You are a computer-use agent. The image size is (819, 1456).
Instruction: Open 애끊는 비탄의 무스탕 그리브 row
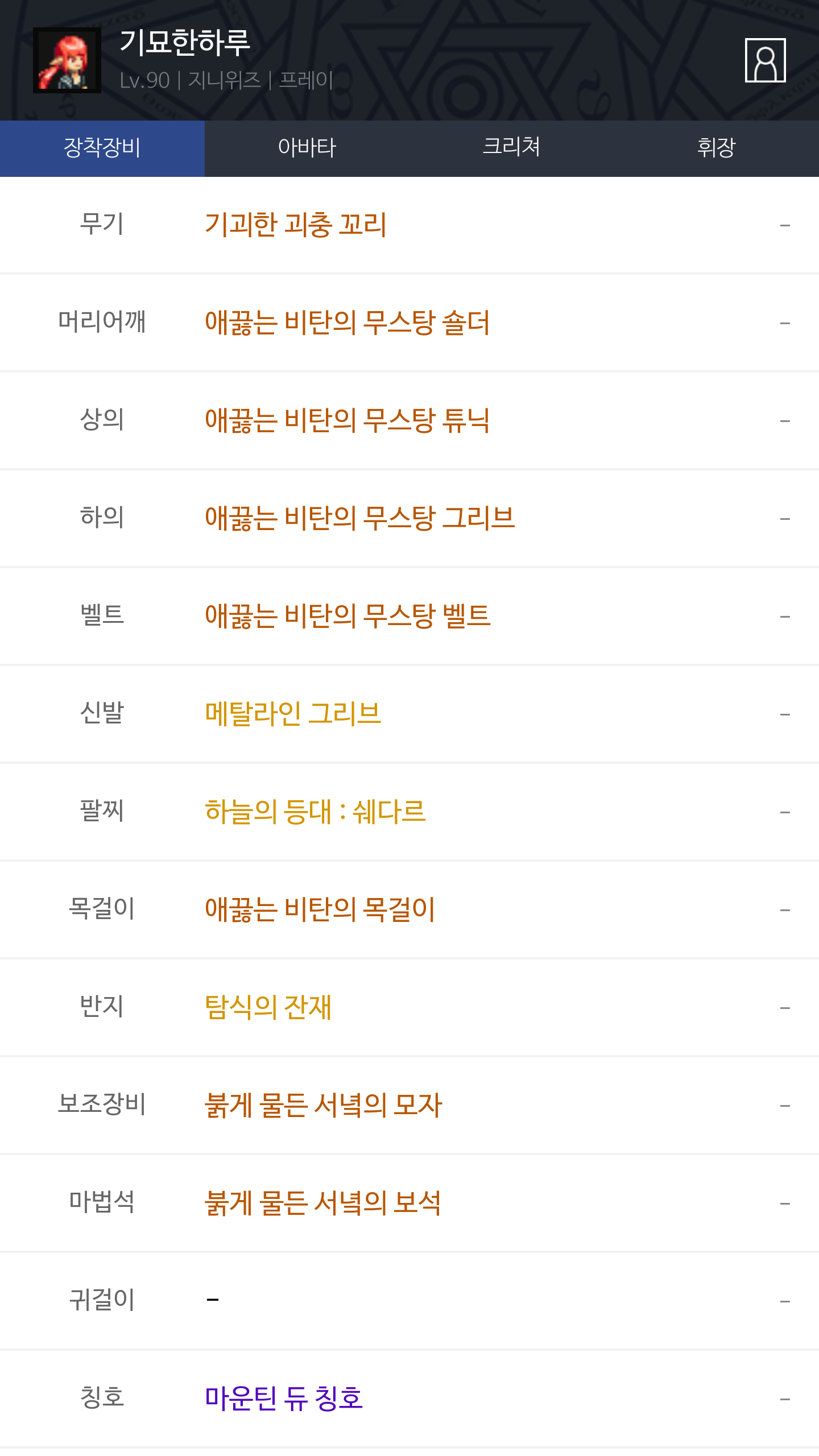point(359,518)
